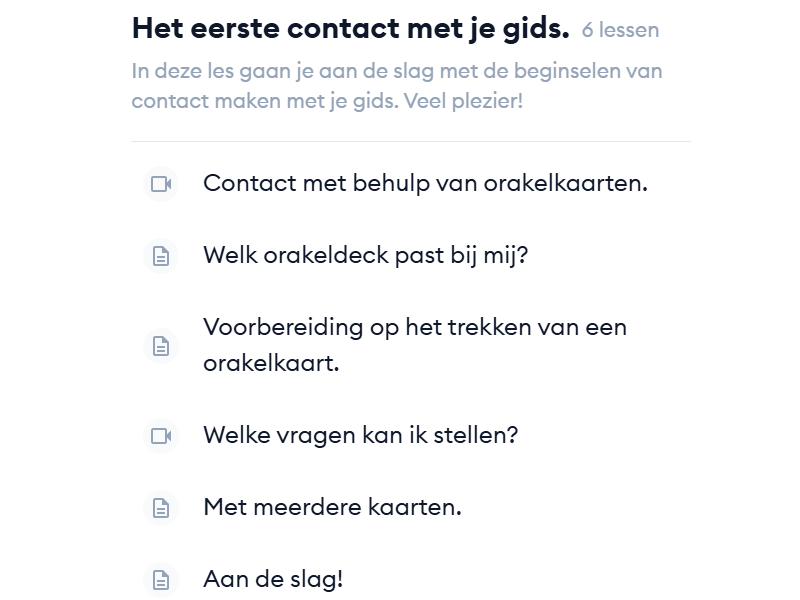The width and height of the screenshot is (800, 600).
Task: Open the 'Met meerdere kaarten' lesson
Action: 332,507
